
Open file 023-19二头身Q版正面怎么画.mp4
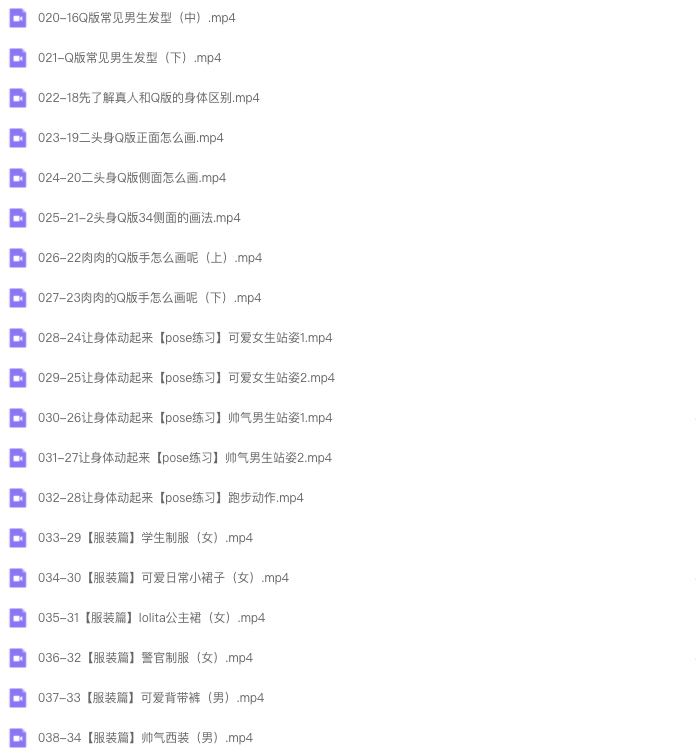click(130, 138)
